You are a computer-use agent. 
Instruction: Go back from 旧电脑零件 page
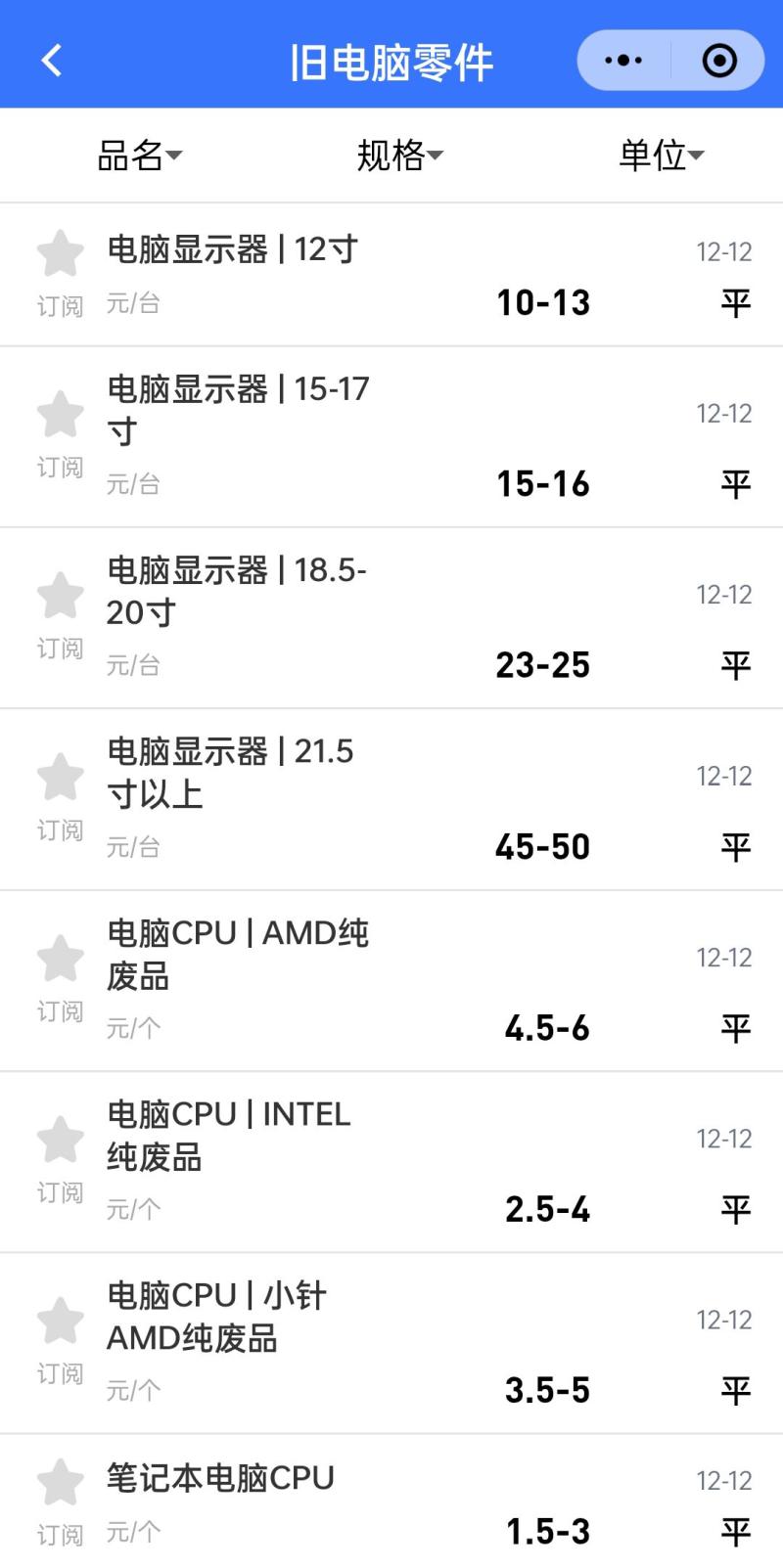tap(52, 61)
